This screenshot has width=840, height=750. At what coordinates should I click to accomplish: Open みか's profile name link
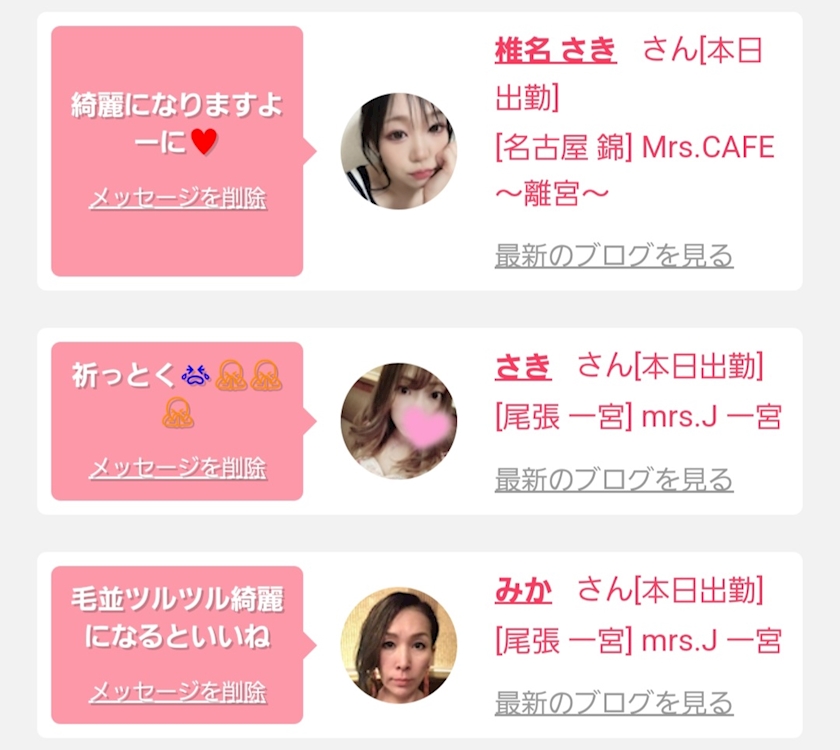[523, 590]
